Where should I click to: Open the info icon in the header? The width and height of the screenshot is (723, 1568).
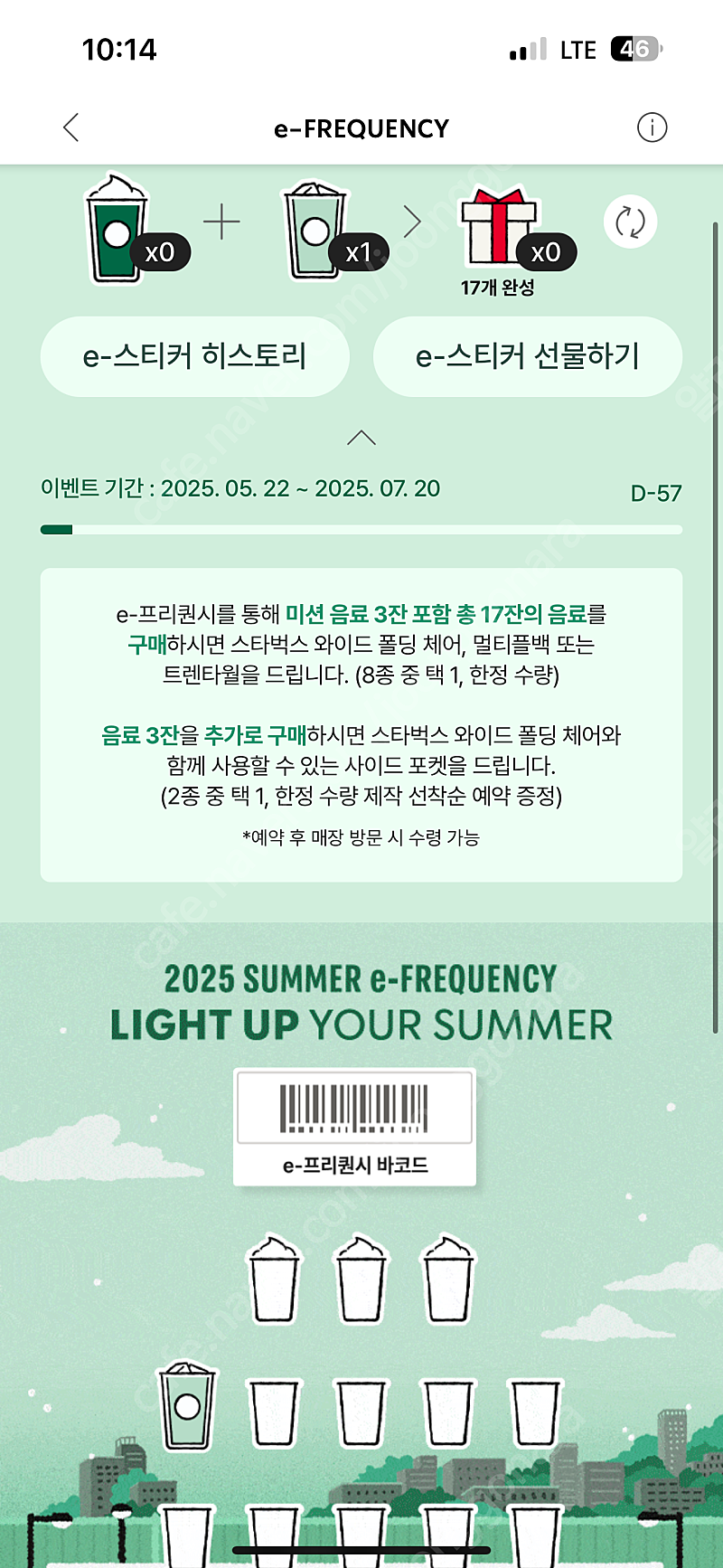pos(652,128)
